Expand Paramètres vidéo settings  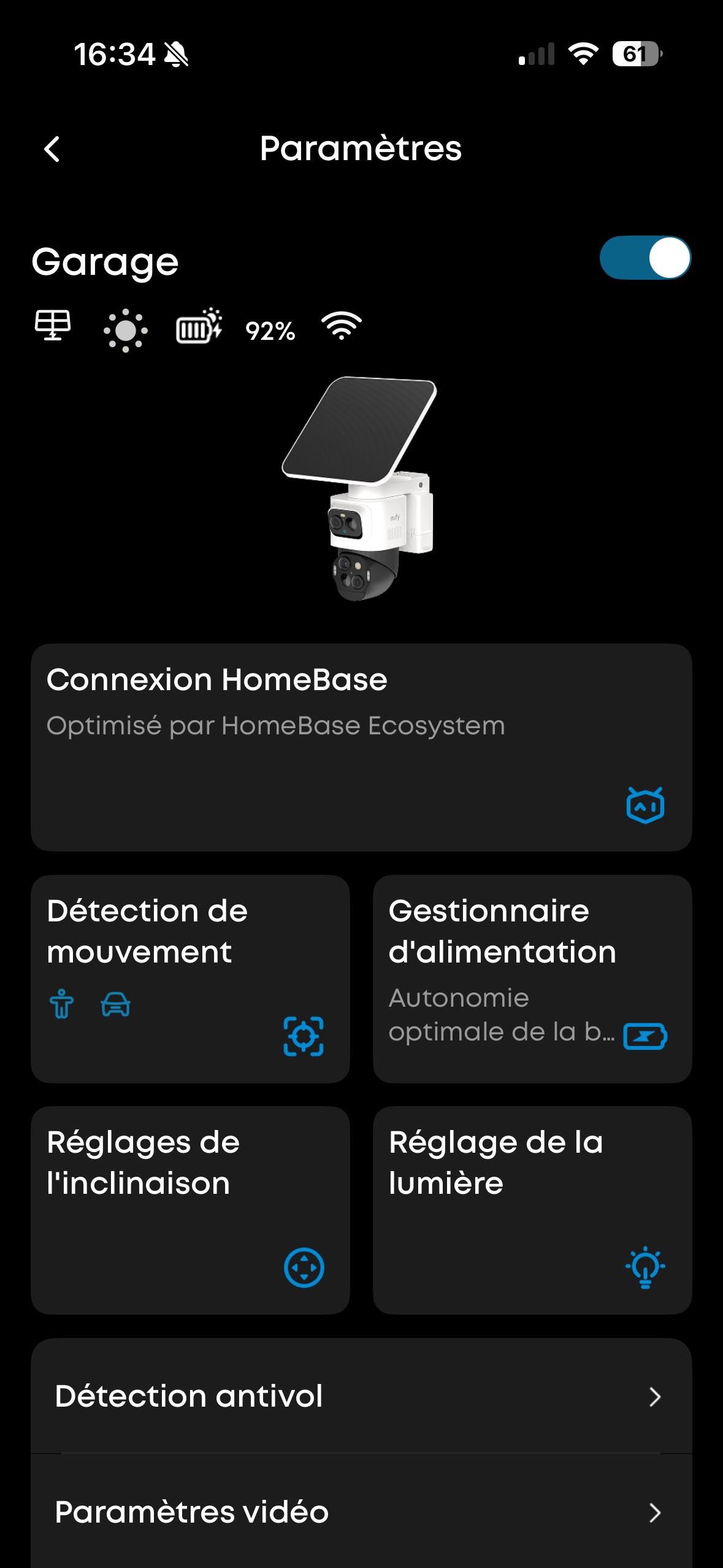click(361, 1512)
